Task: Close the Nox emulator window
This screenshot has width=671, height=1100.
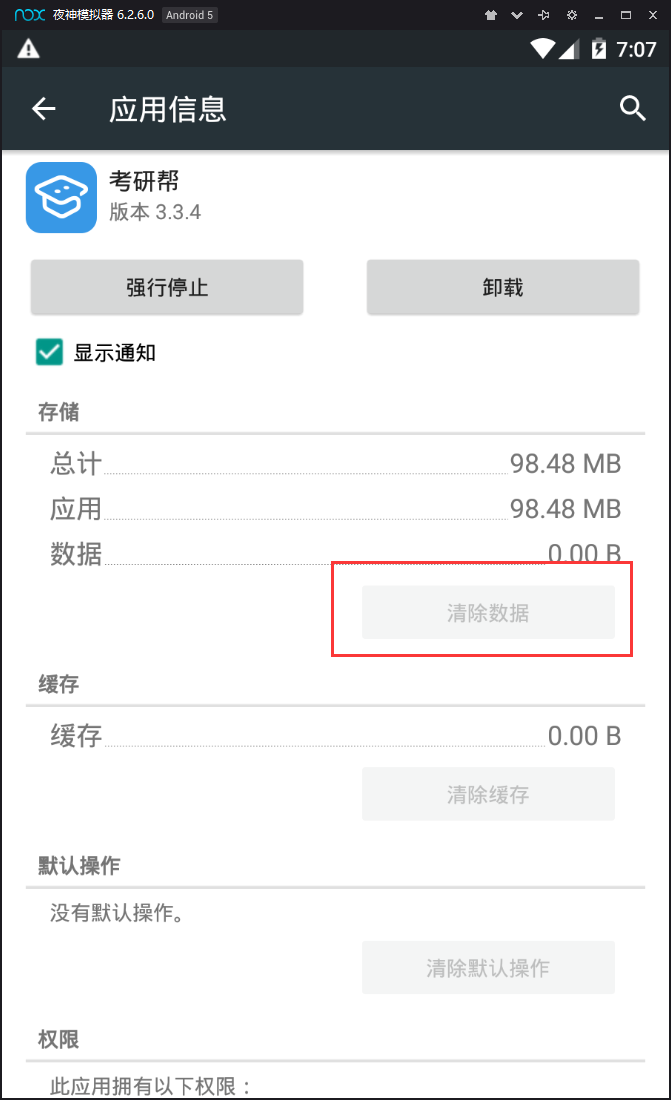Action: coord(653,15)
